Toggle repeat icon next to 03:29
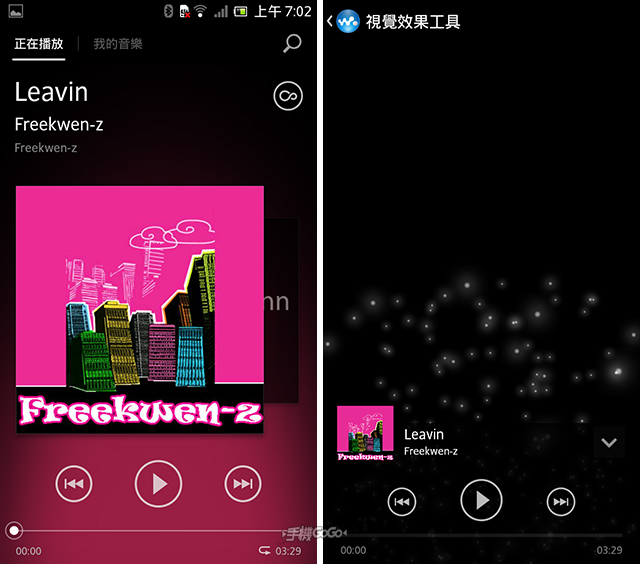Image resolution: width=640 pixels, height=564 pixels. coord(264,550)
